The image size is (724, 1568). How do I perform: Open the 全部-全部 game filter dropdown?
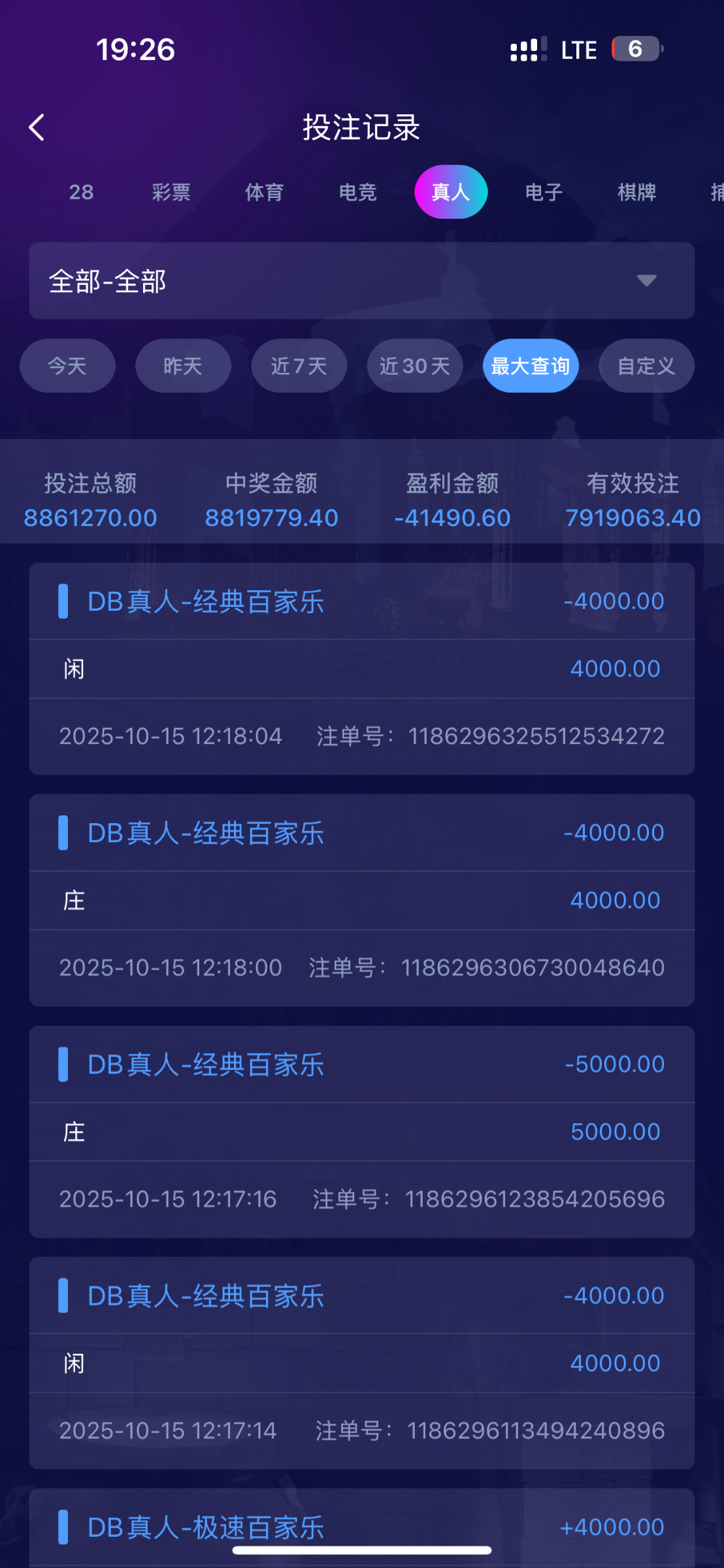coord(361,281)
